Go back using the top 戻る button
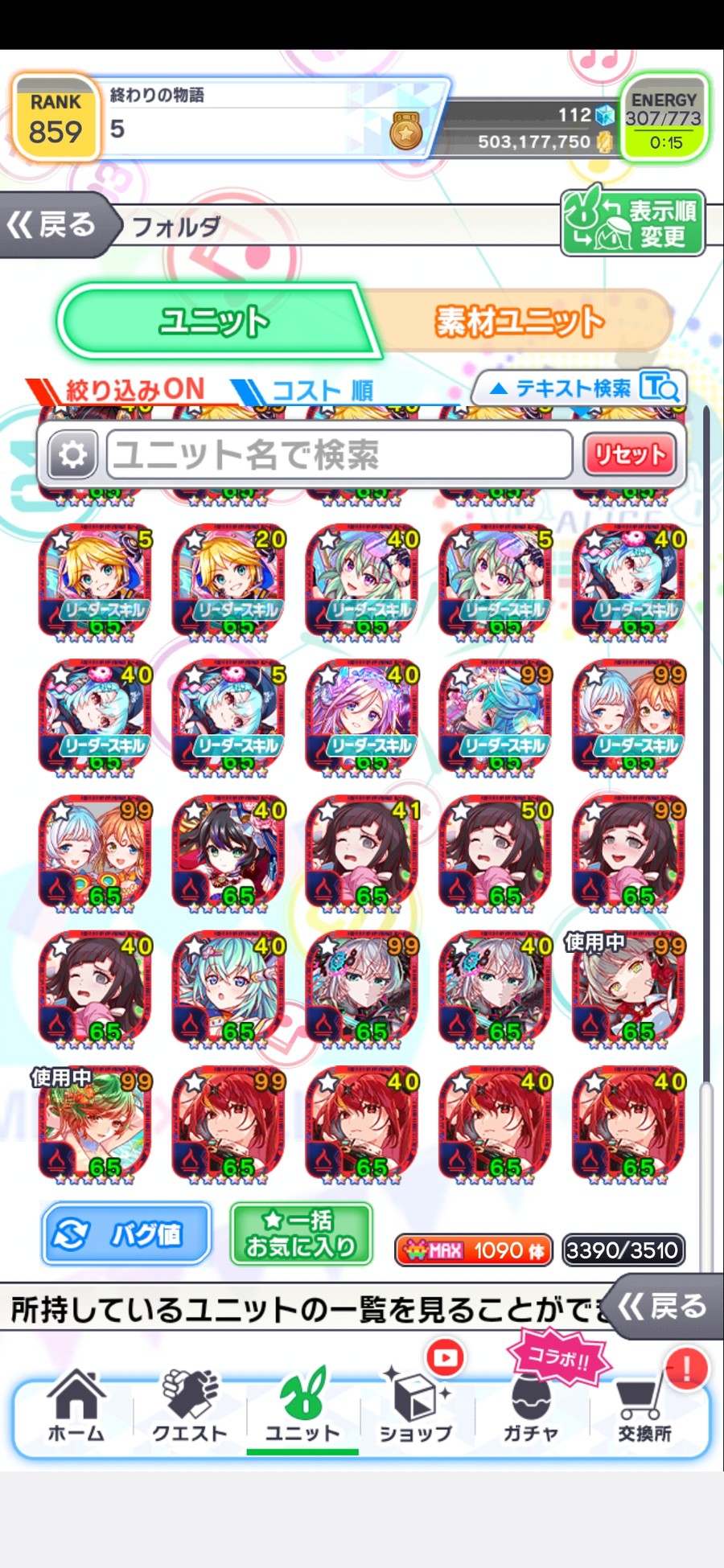The width and height of the screenshot is (724, 1568). click(x=53, y=225)
